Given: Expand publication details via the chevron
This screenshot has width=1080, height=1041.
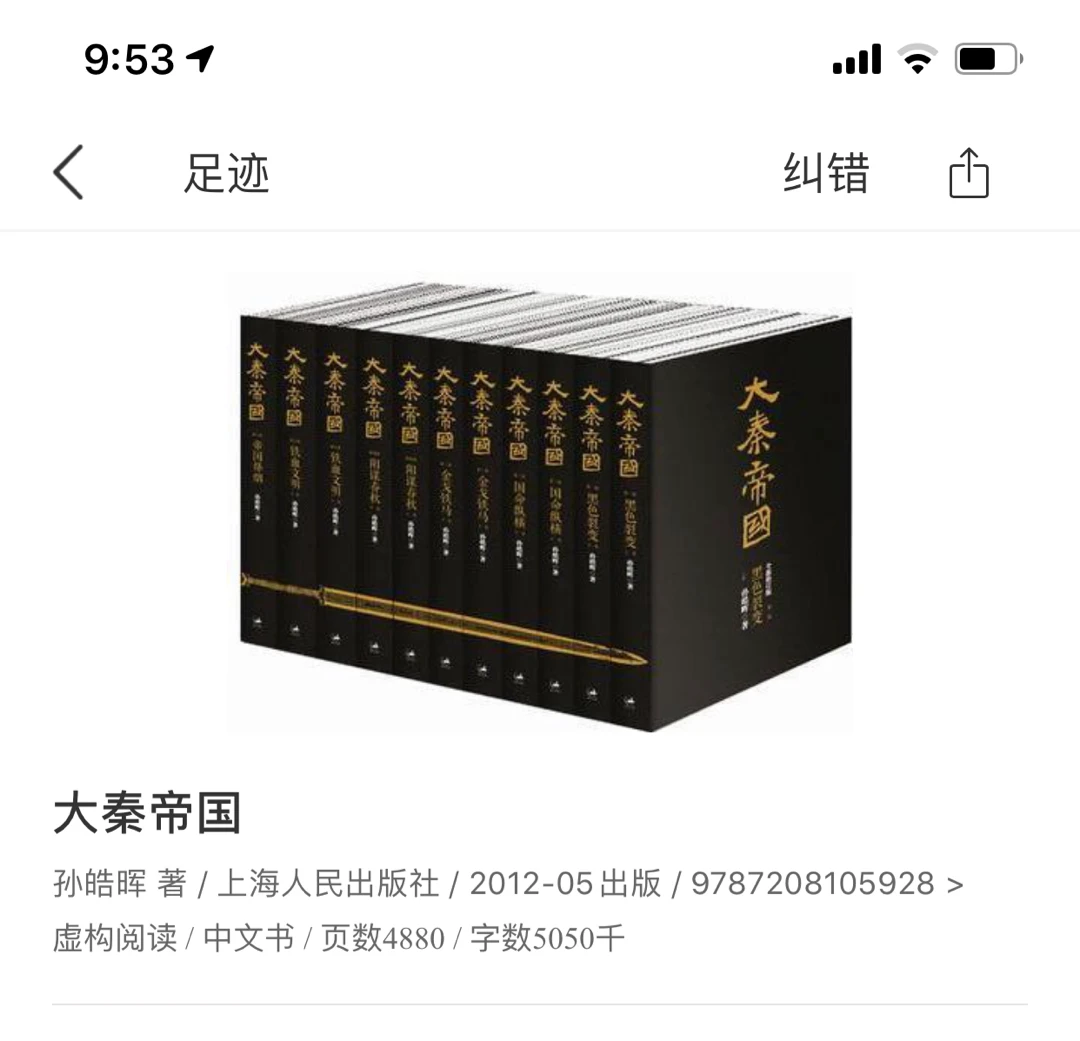Looking at the screenshot, I should coord(955,884).
